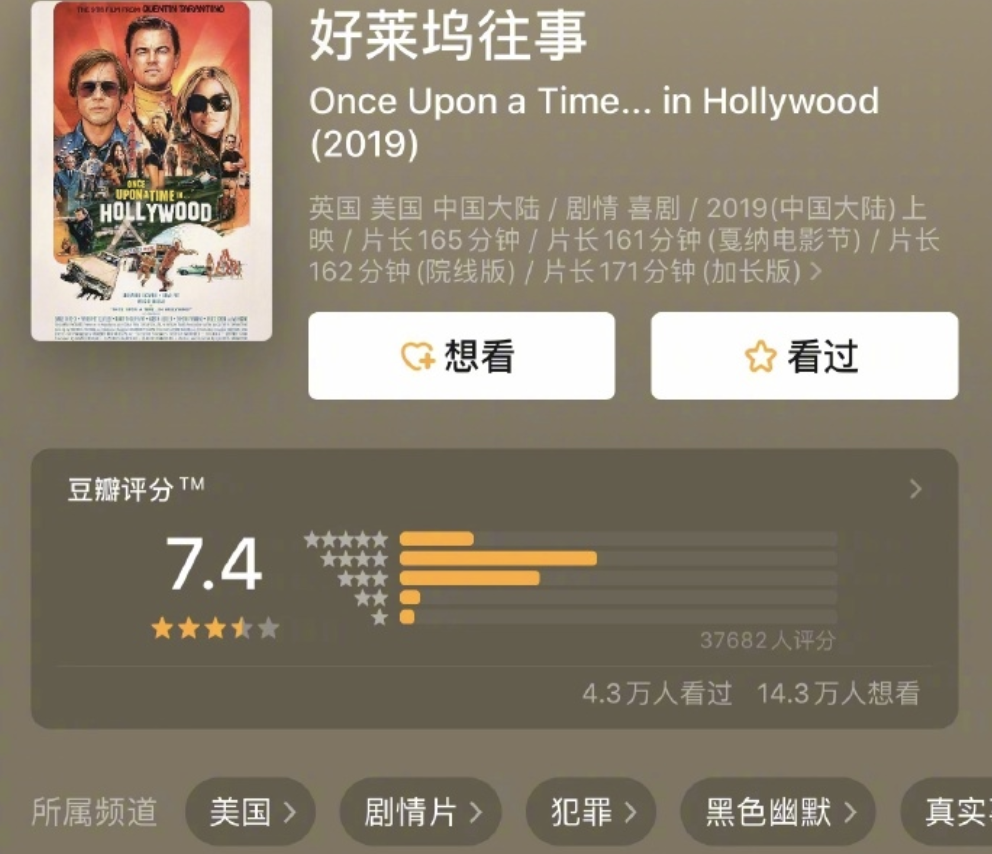Open the 豆瓣评分 rating details card
Screen dimensions: 992x854
[914, 490]
